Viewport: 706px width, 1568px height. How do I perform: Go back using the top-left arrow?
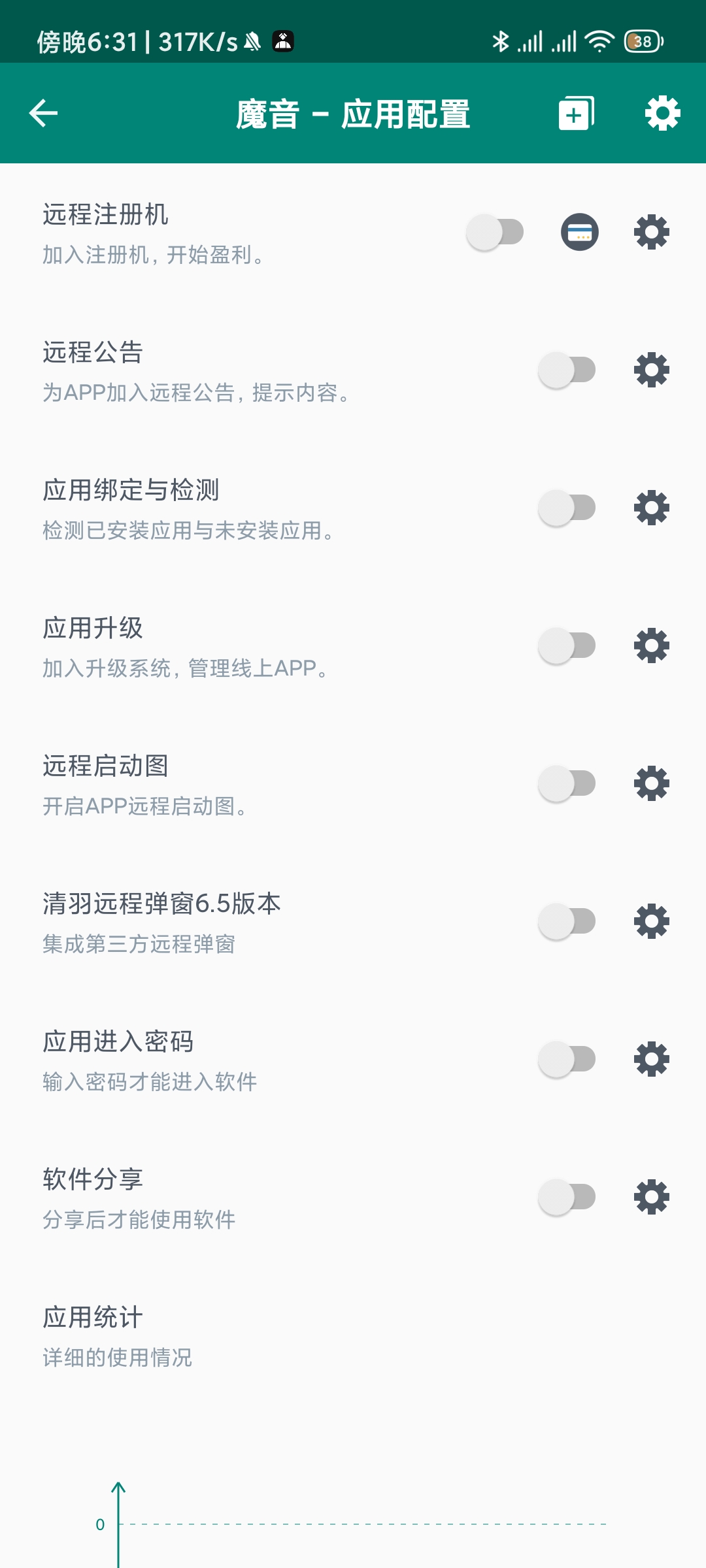point(44,113)
